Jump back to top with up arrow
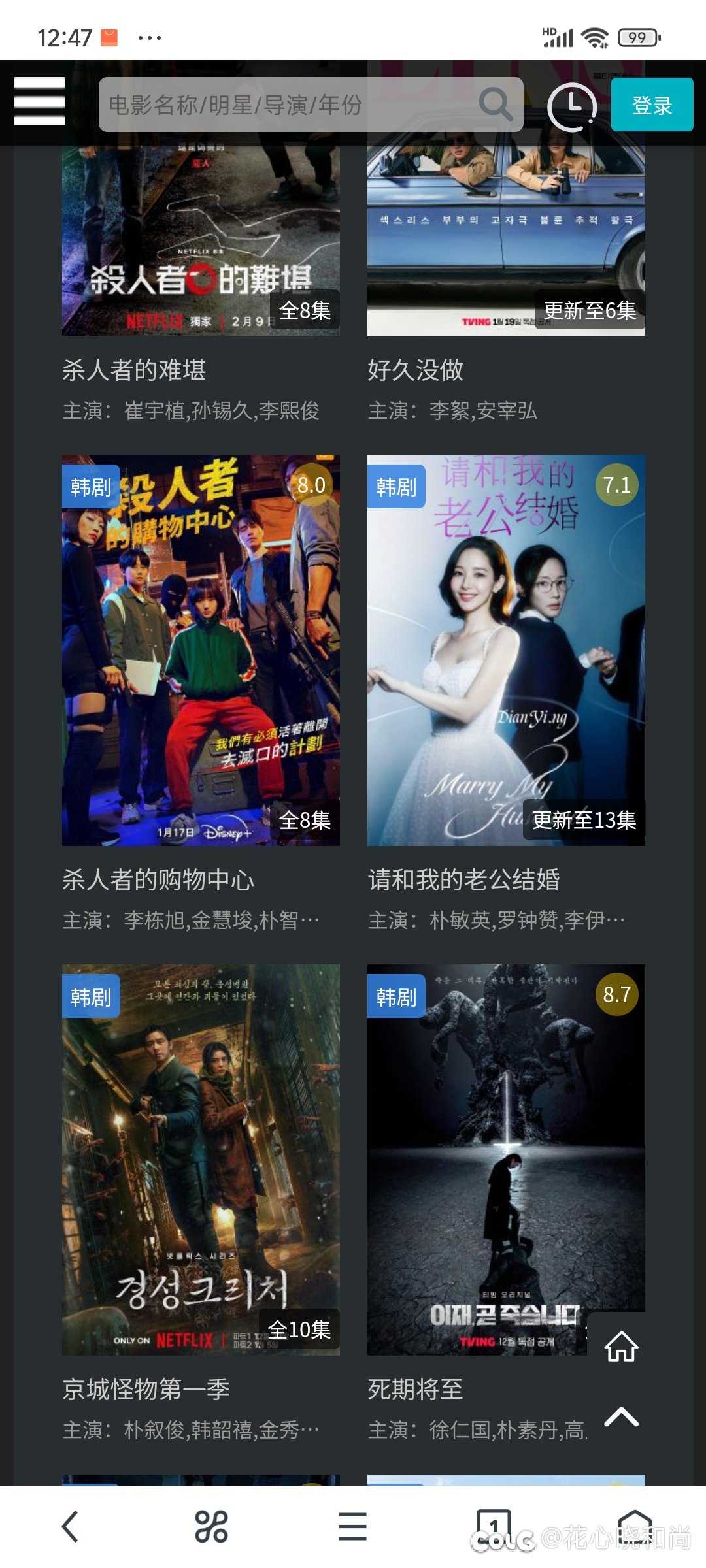Viewport: 706px width, 1568px height. coord(621,1416)
